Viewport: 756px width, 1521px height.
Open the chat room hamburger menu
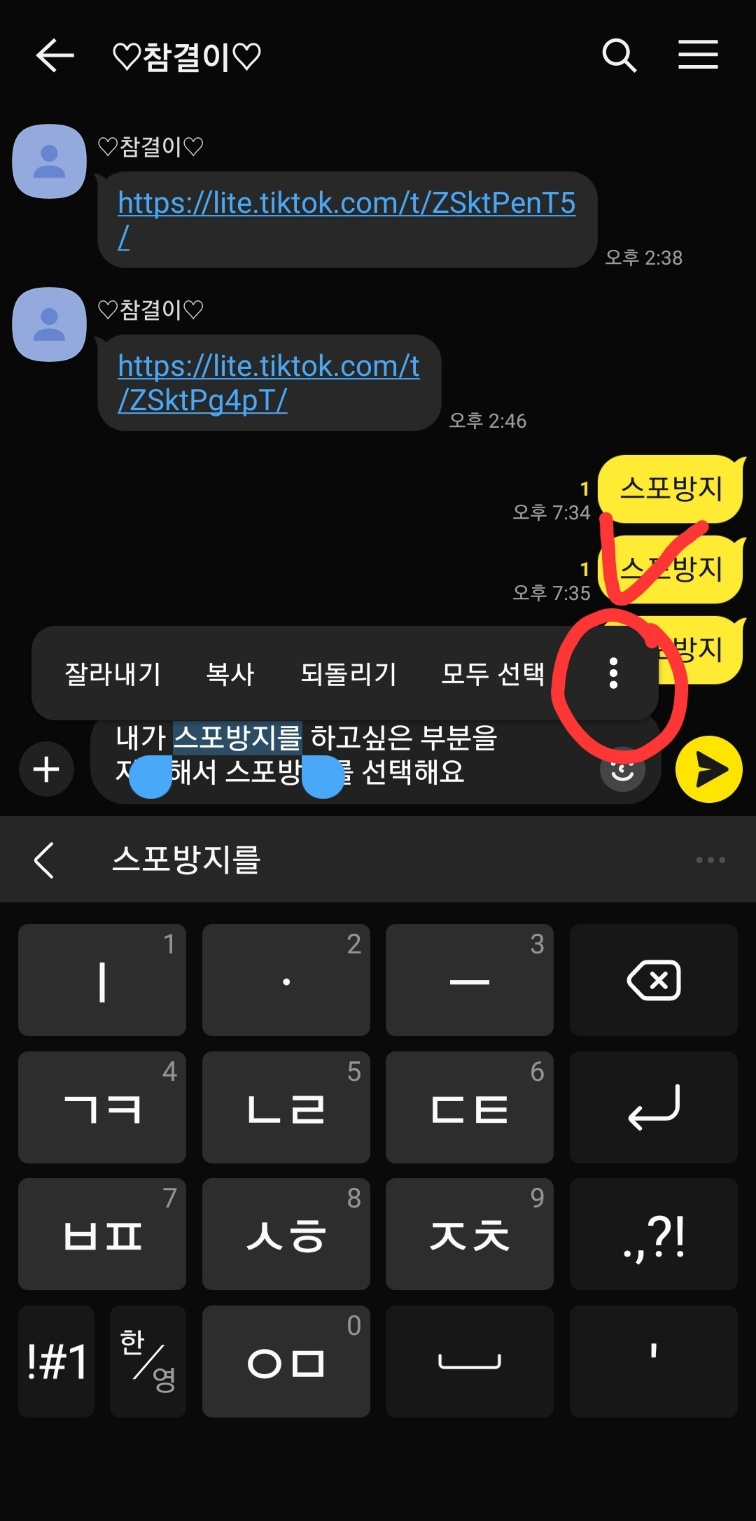click(x=698, y=56)
